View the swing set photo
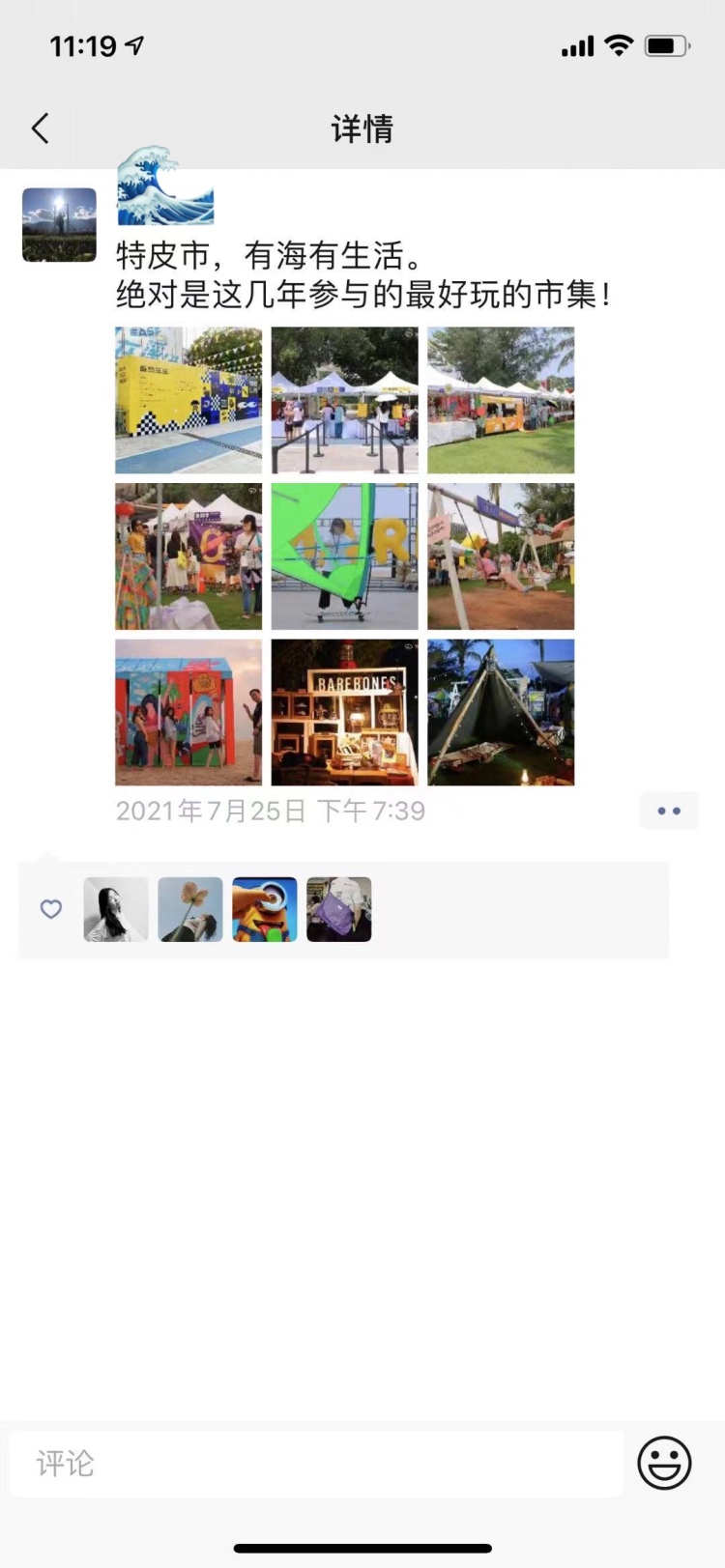This screenshot has width=725, height=1568. [501, 556]
